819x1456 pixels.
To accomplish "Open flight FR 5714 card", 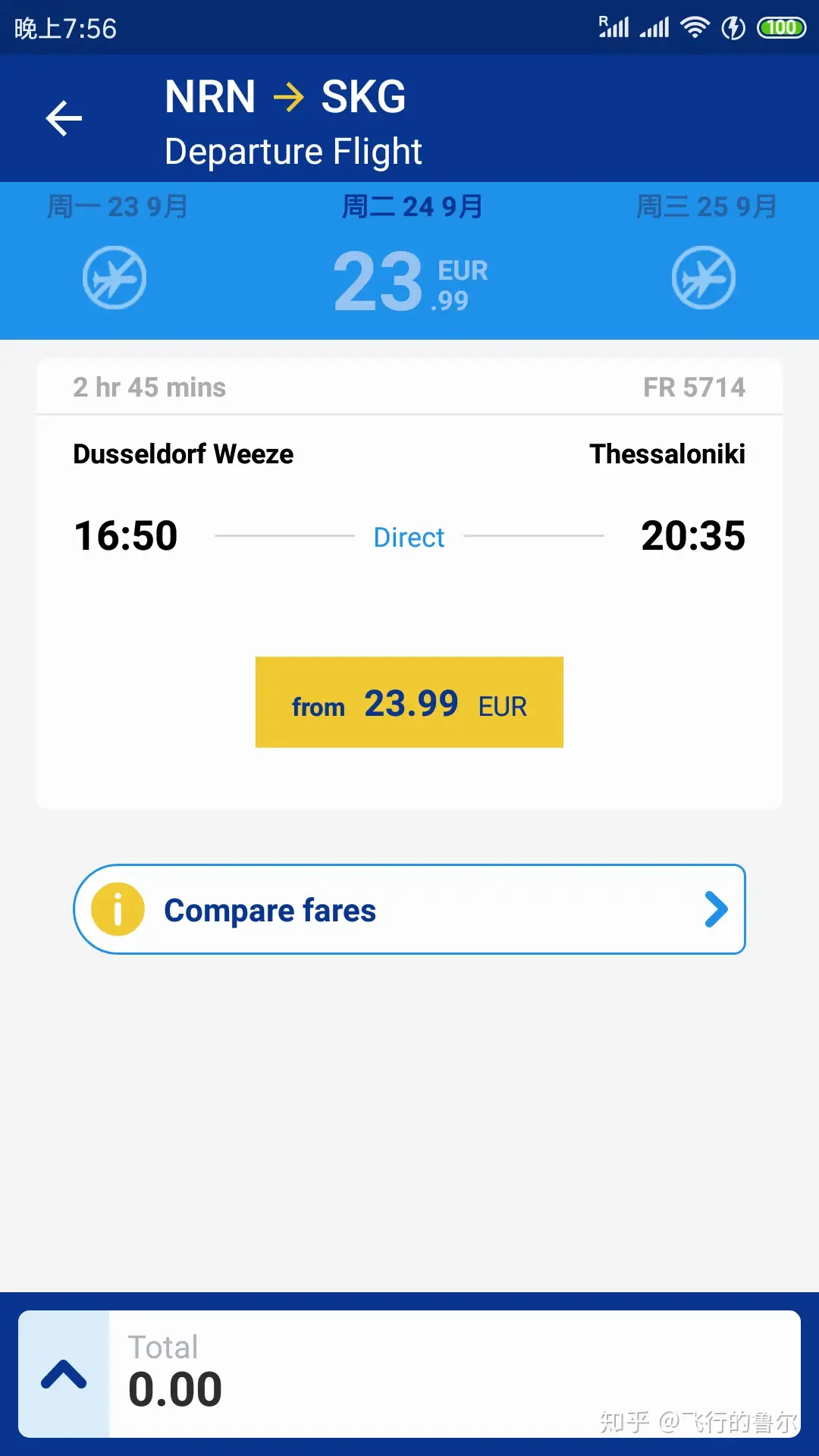I will point(409,584).
